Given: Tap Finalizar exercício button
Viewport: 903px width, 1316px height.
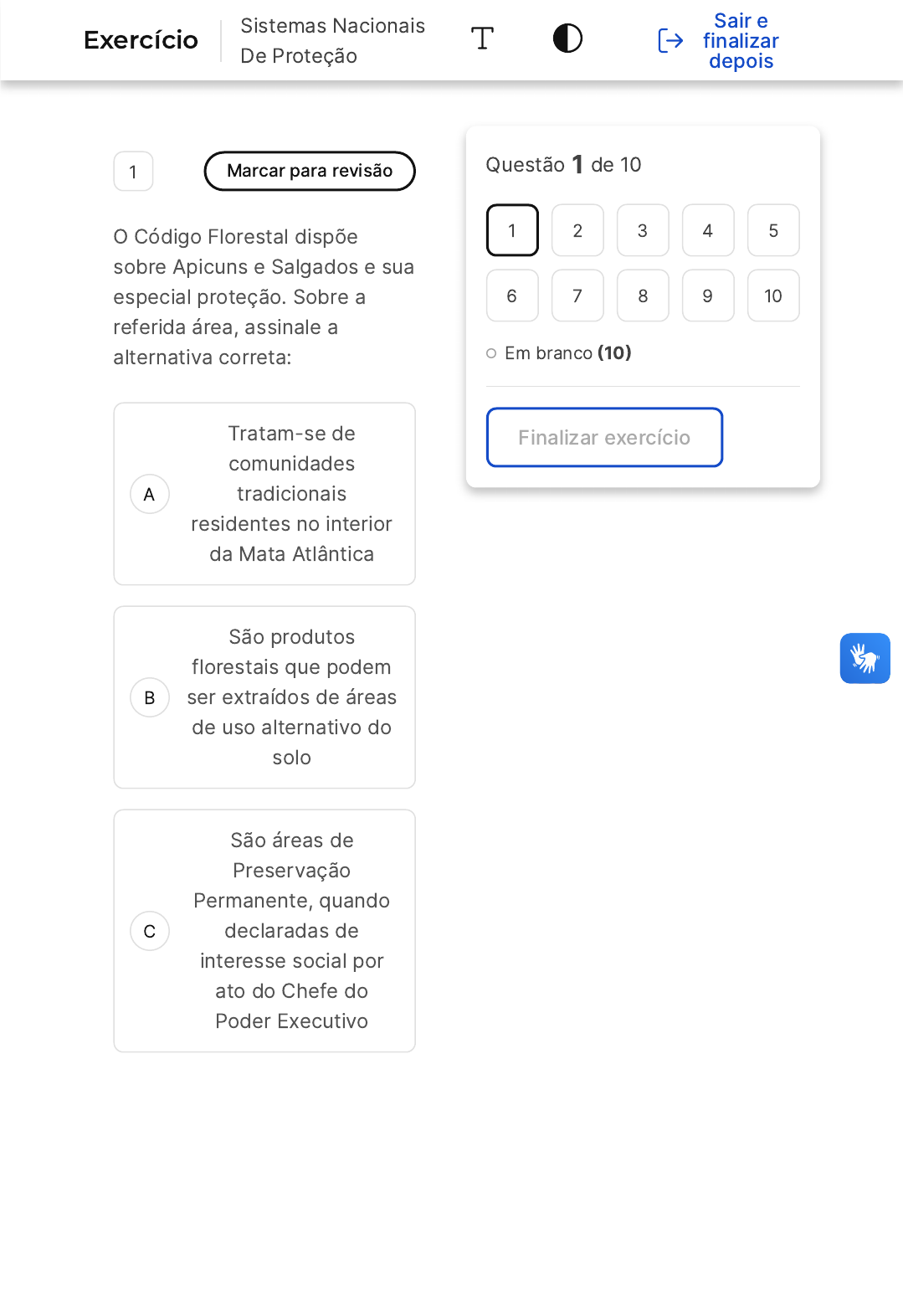Looking at the screenshot, I should (x=604, y=437).
